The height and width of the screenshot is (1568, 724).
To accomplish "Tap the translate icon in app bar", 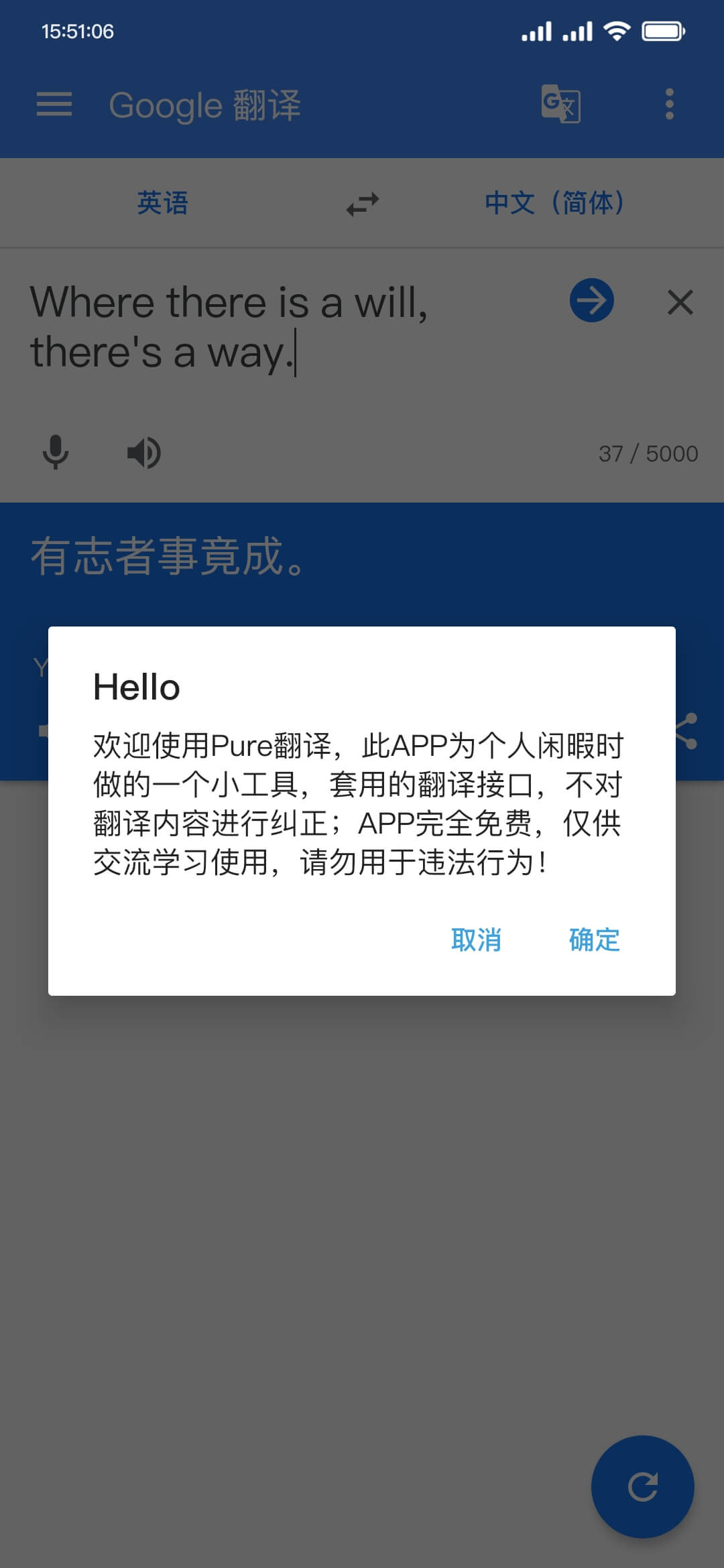I will coord(560,105).
